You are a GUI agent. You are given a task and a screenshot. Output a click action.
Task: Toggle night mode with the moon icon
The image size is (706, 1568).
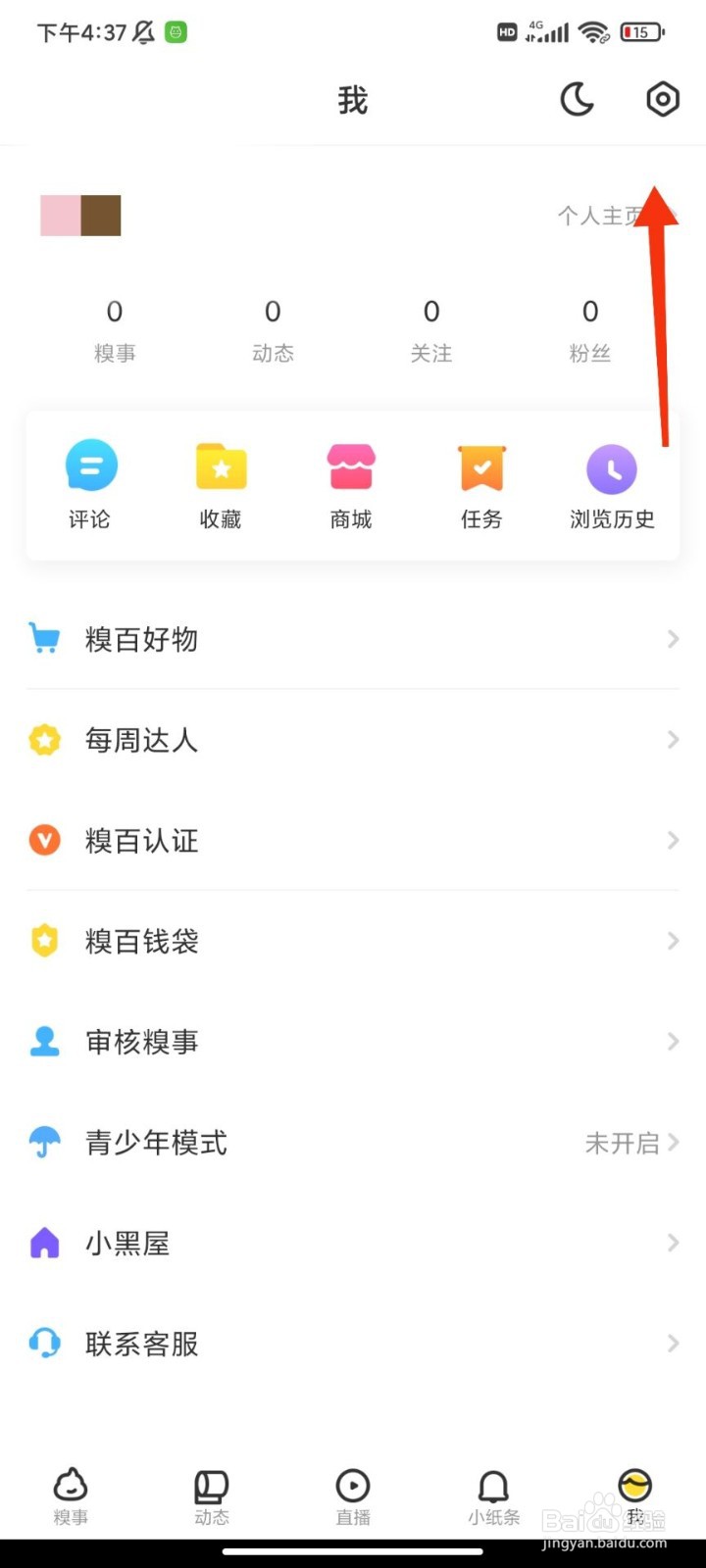(578, 99)
